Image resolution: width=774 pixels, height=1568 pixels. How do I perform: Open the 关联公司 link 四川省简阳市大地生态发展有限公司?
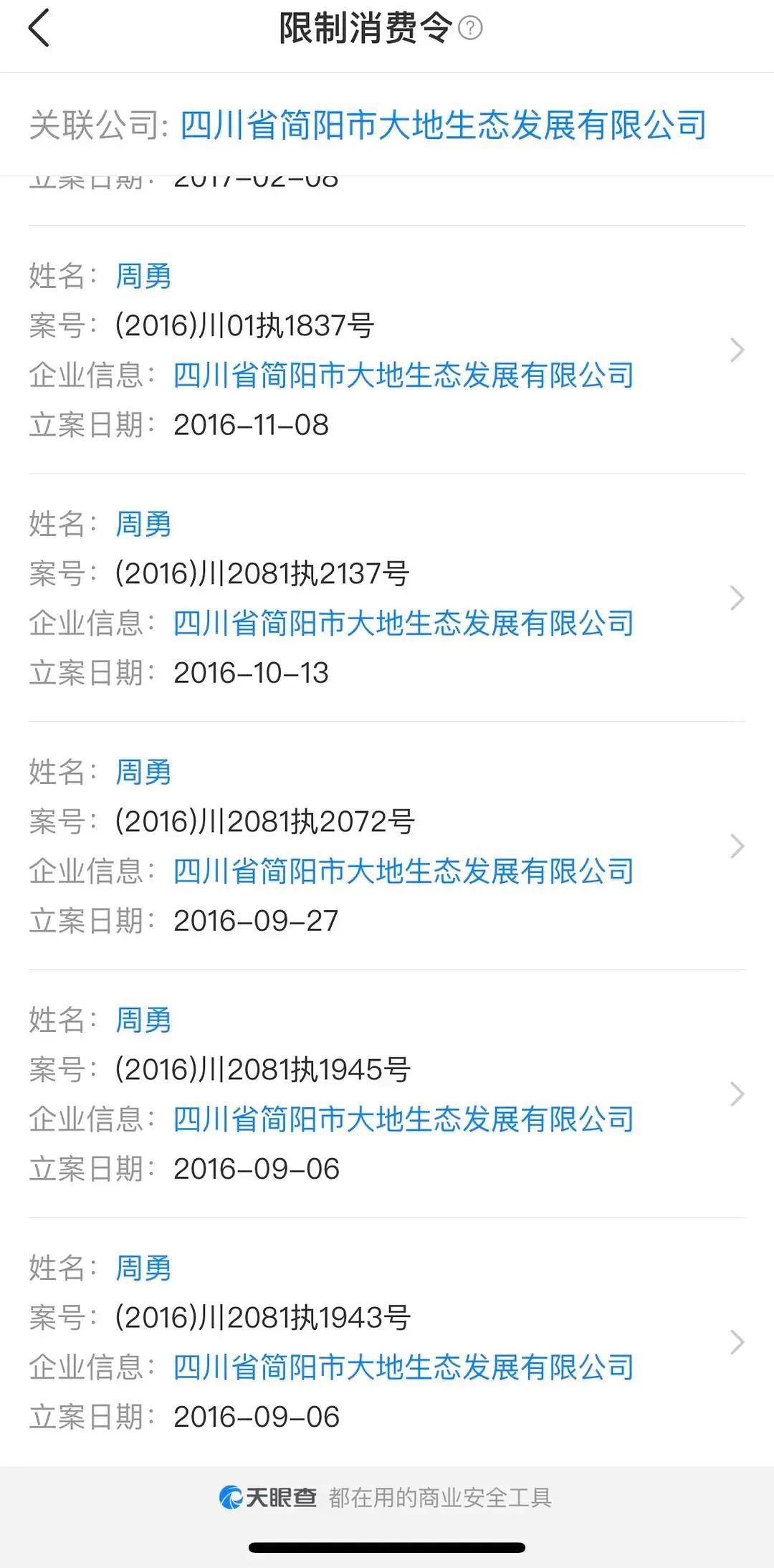(x=443, y=125)
